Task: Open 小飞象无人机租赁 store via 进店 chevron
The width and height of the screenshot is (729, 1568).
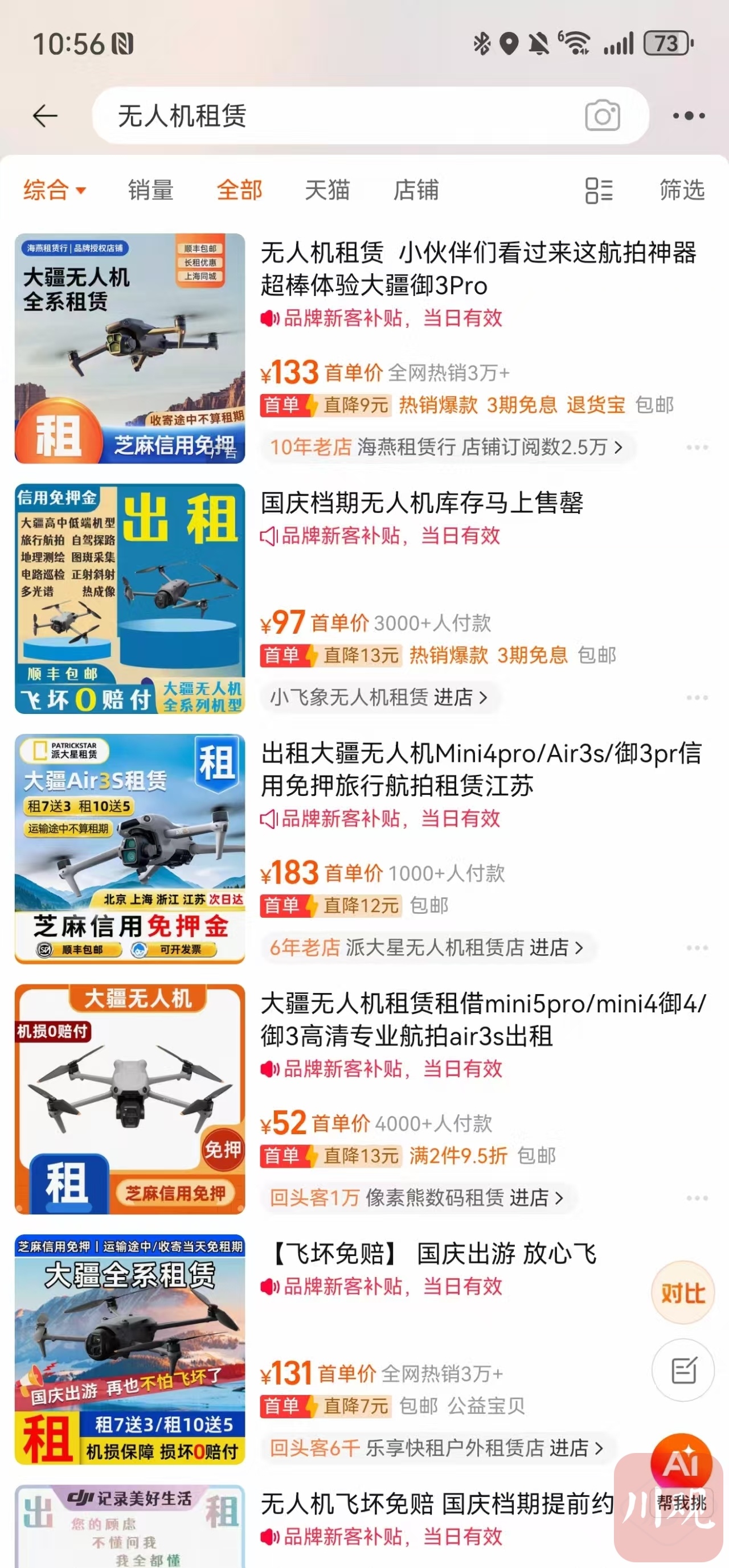Action: 483,698
